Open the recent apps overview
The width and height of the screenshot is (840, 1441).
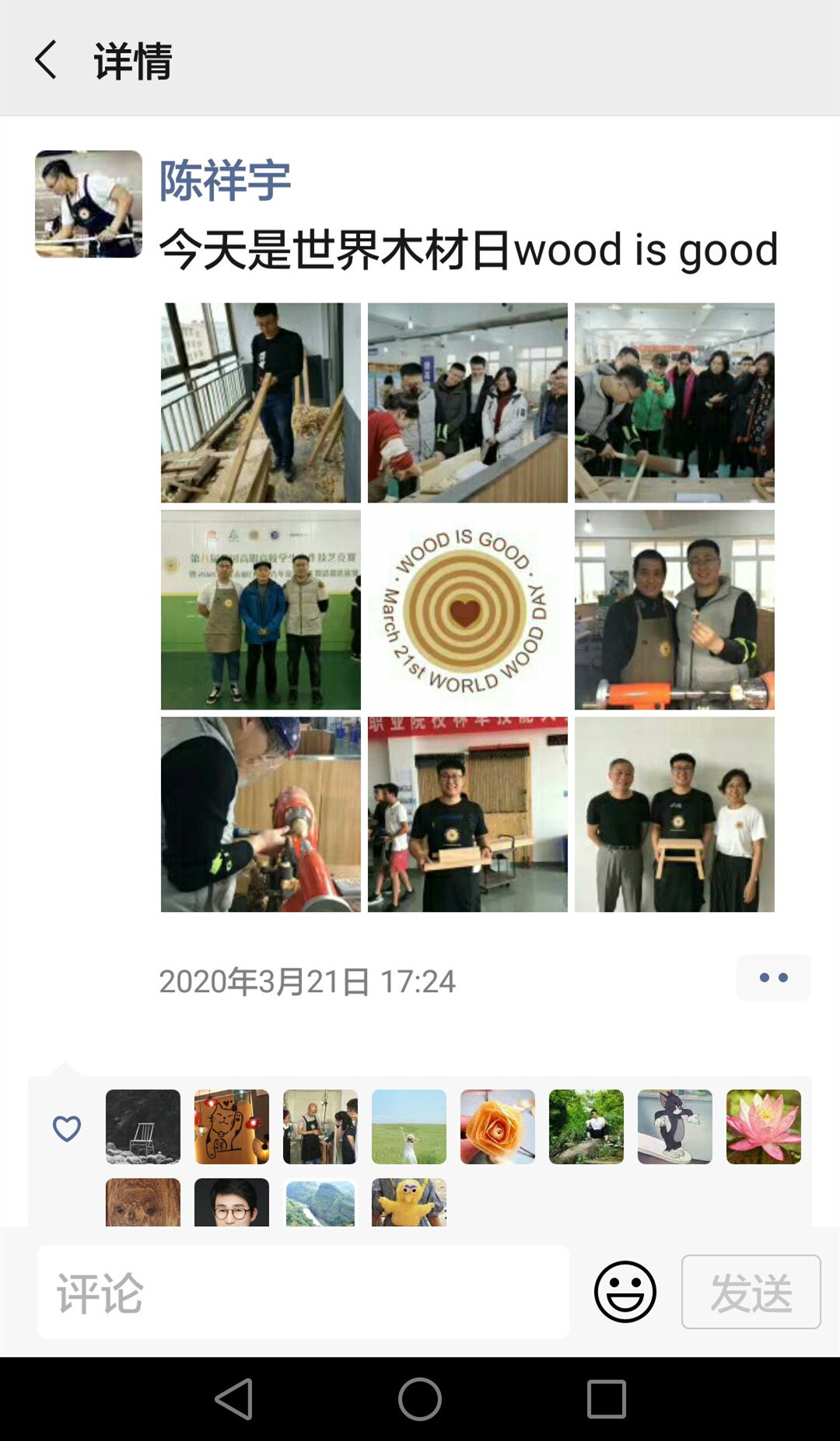(x=607, y=1399)
